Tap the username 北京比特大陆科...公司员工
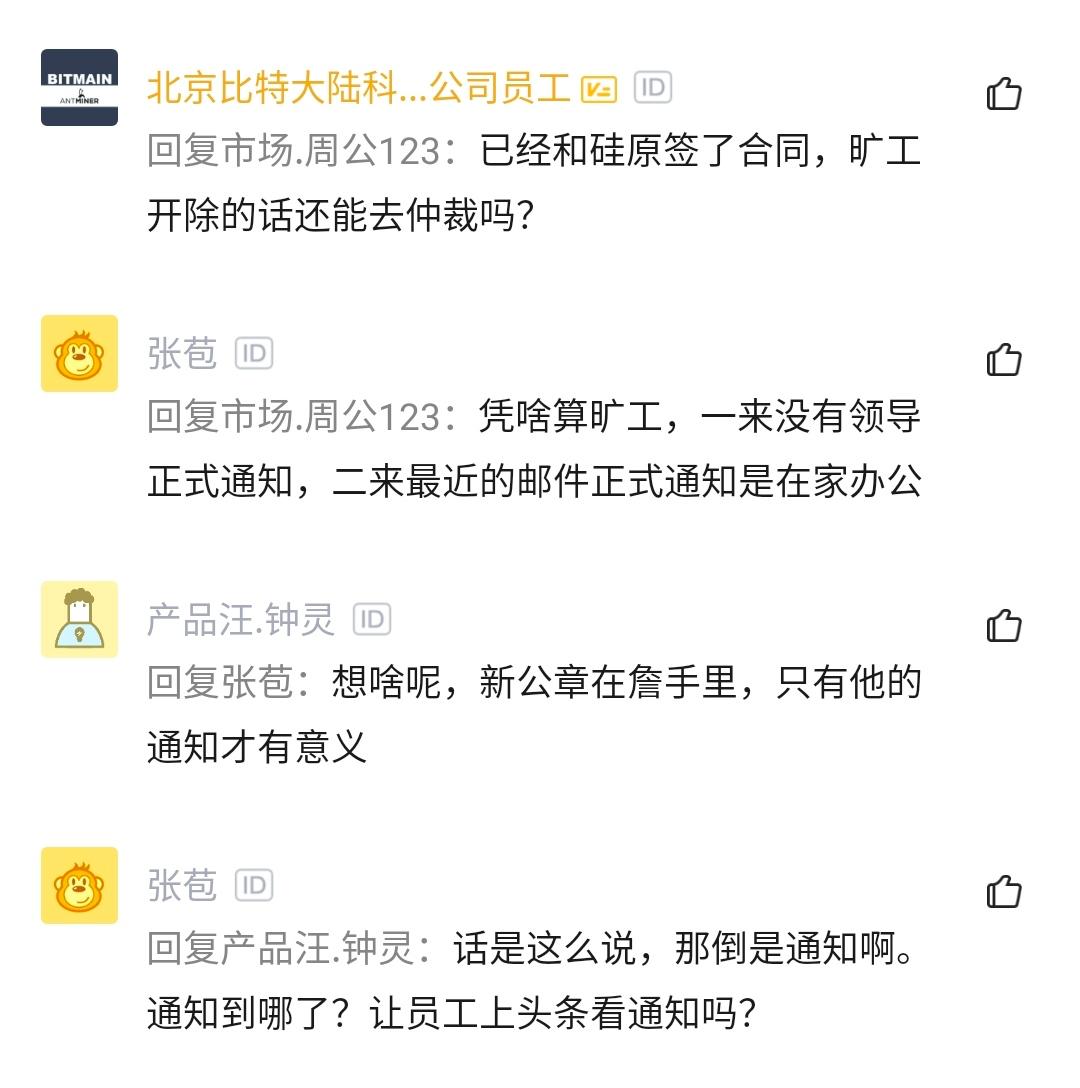The width and height of the screenshot is (1080, 1088). [358, 88]
